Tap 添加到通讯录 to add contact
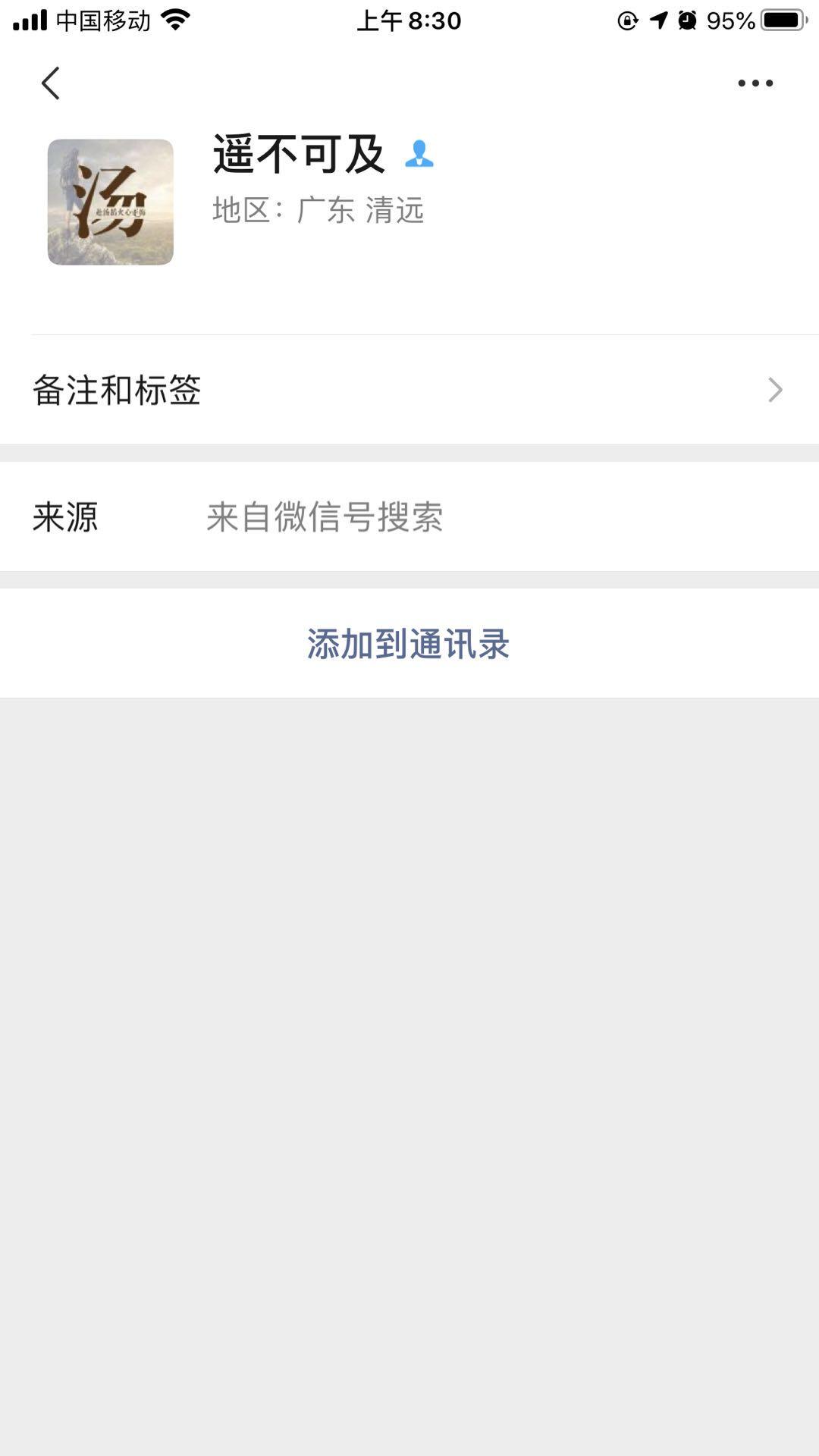 409,644
